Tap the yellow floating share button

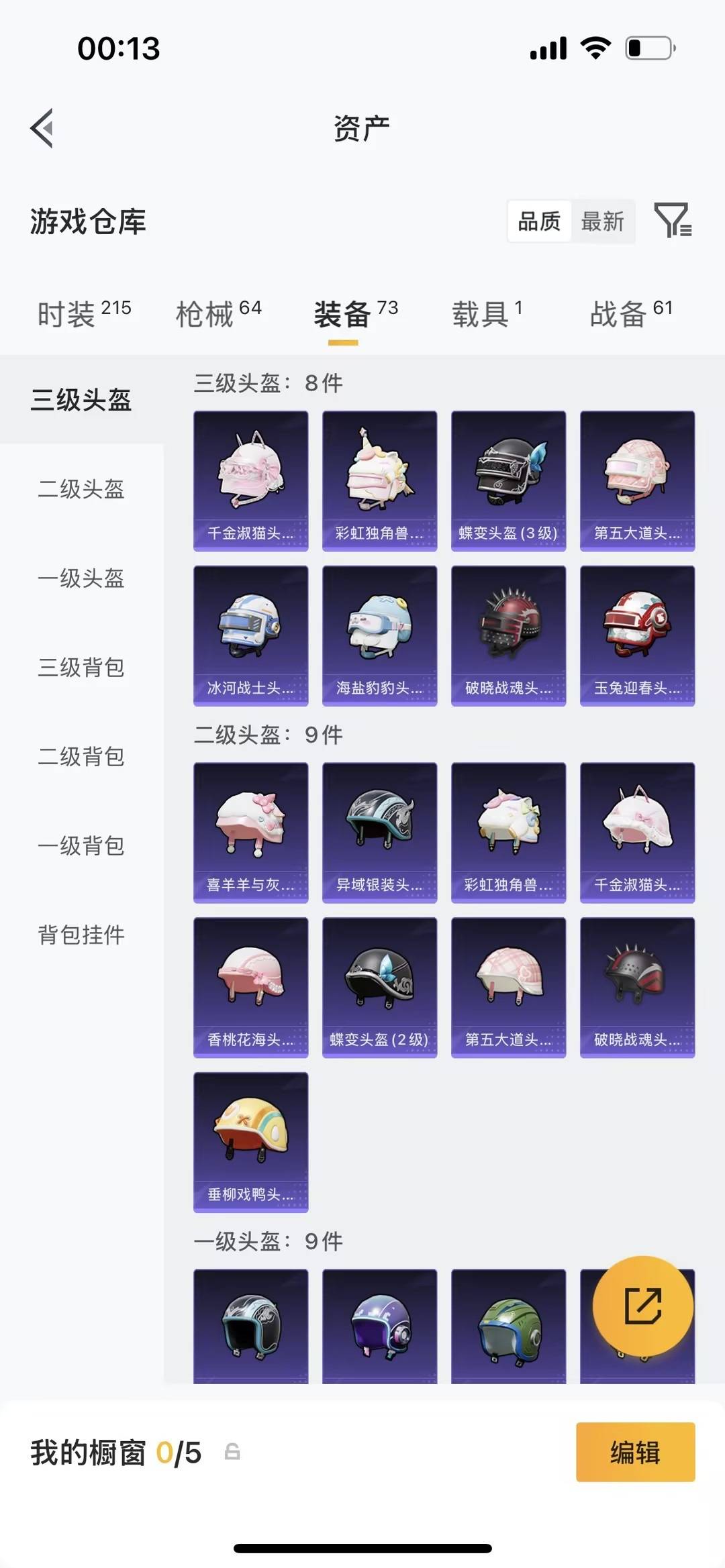click(642, 1306)
